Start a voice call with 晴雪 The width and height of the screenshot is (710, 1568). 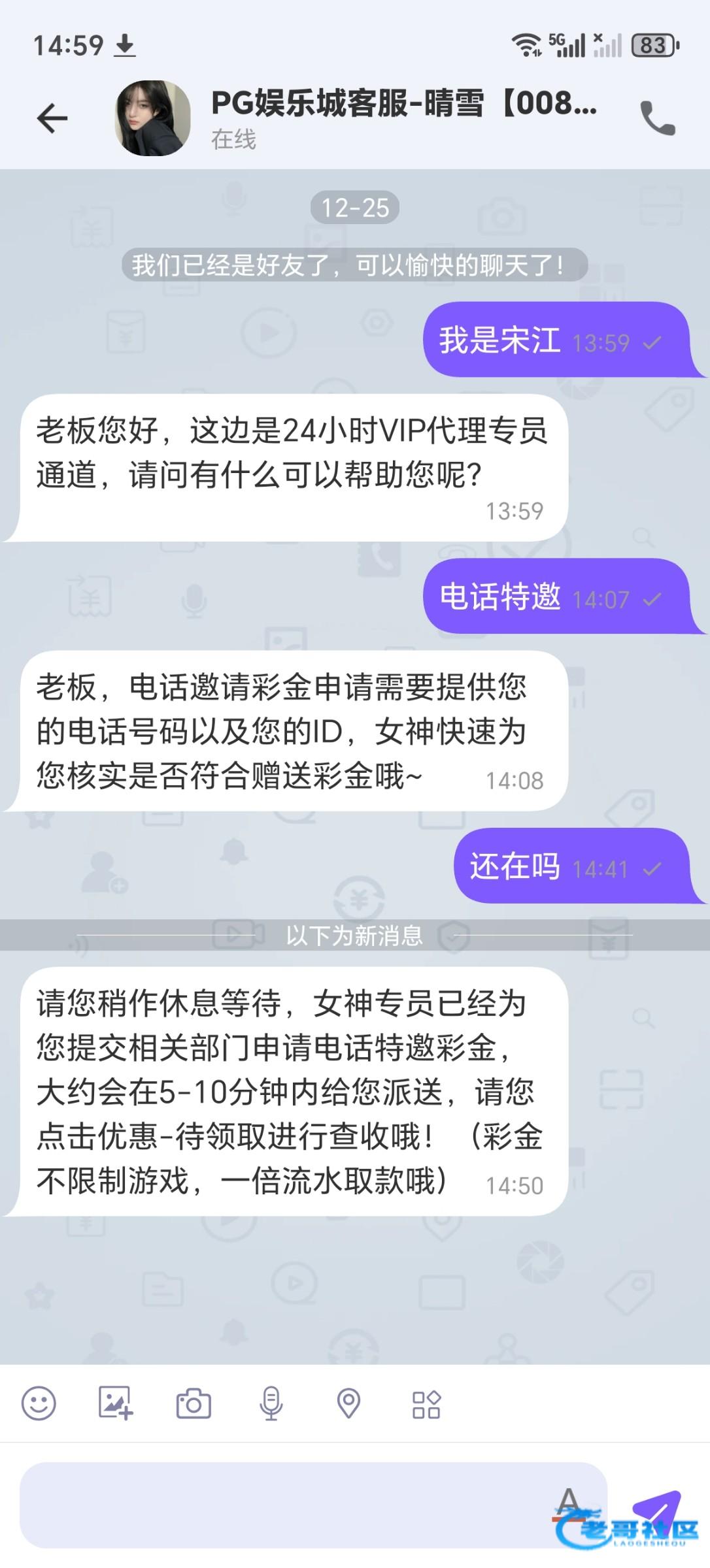(x=657, y=118)
